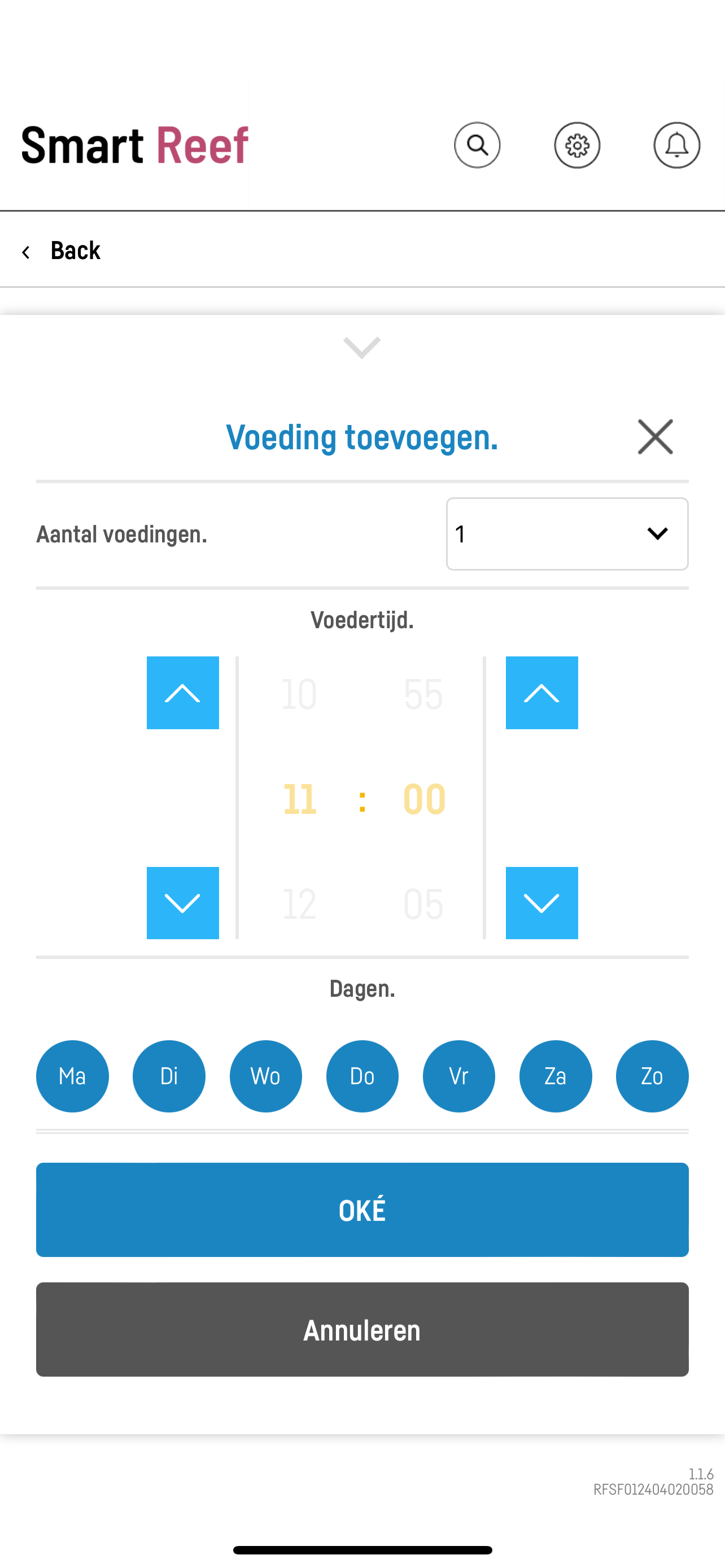This screenshot has width=725, height=1568.
Task: Open the Aantal voedingen dropdown
Action: click(567, 534)
